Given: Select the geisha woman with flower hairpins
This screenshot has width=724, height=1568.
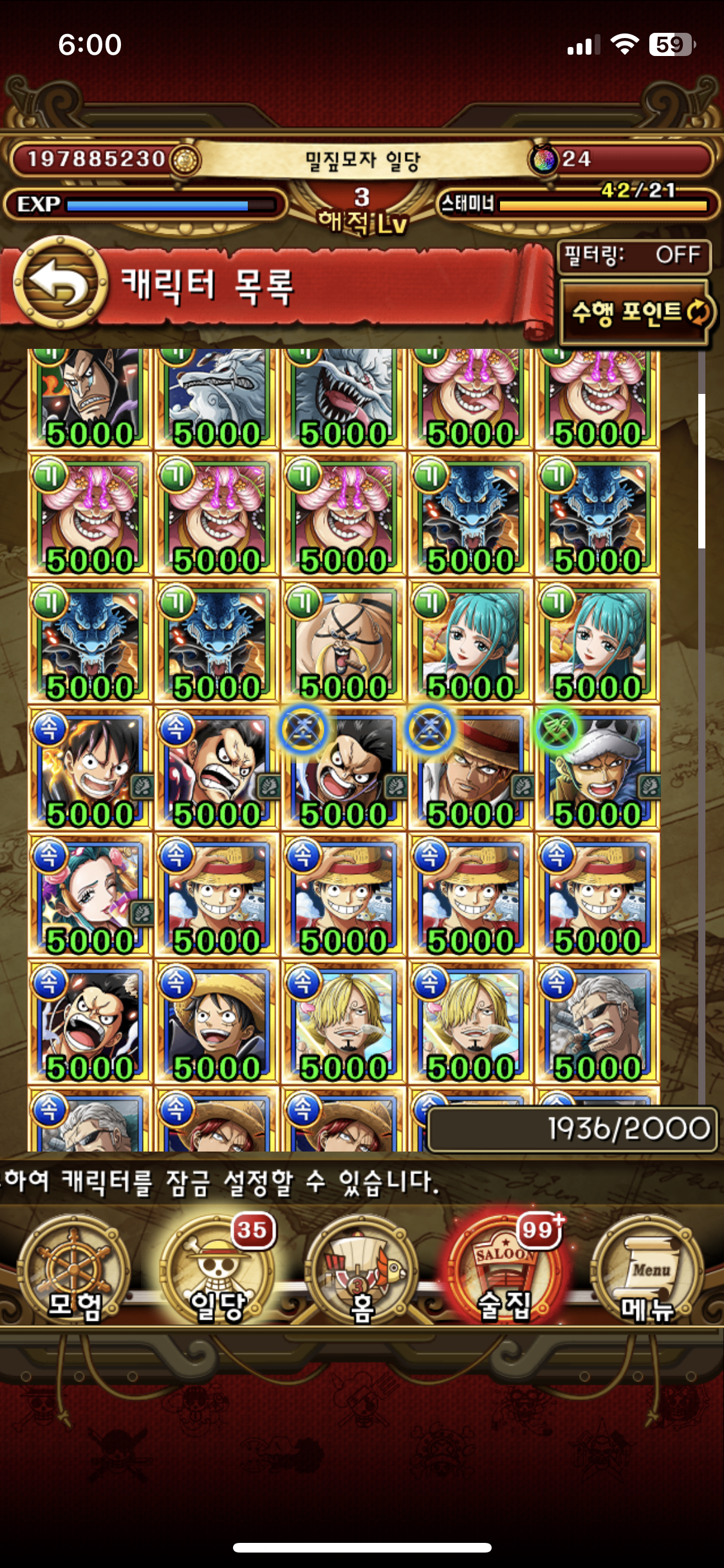Looking at the screenshot, I should point(90,895).
